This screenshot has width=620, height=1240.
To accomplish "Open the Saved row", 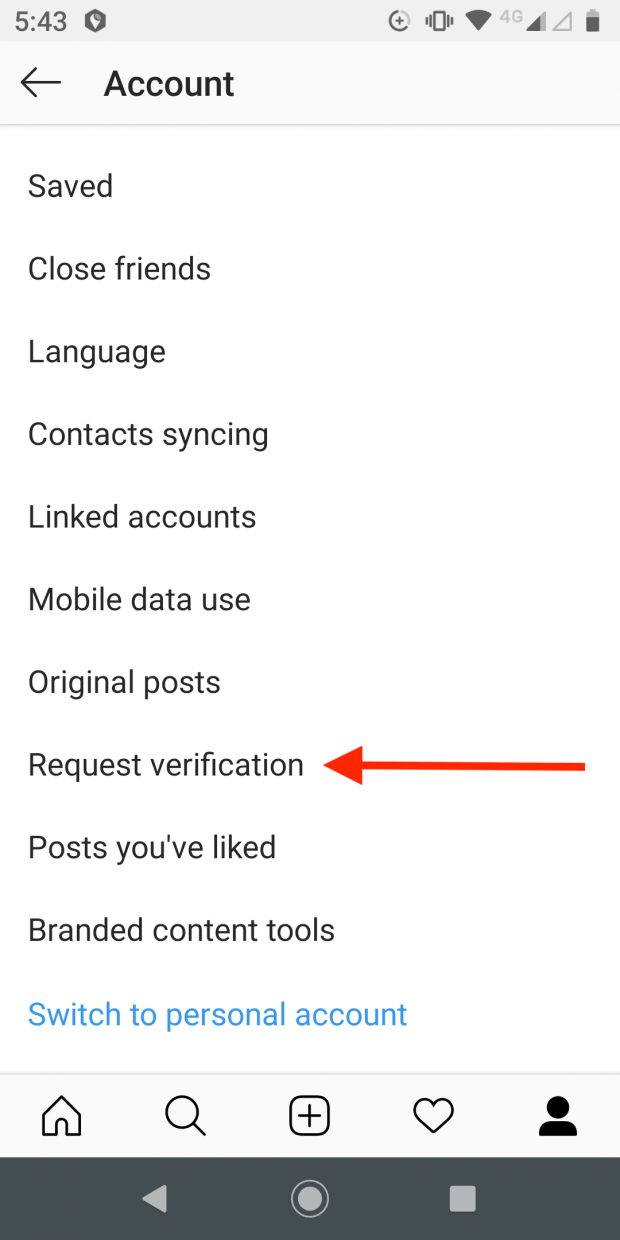I will (x=70, y=186).
